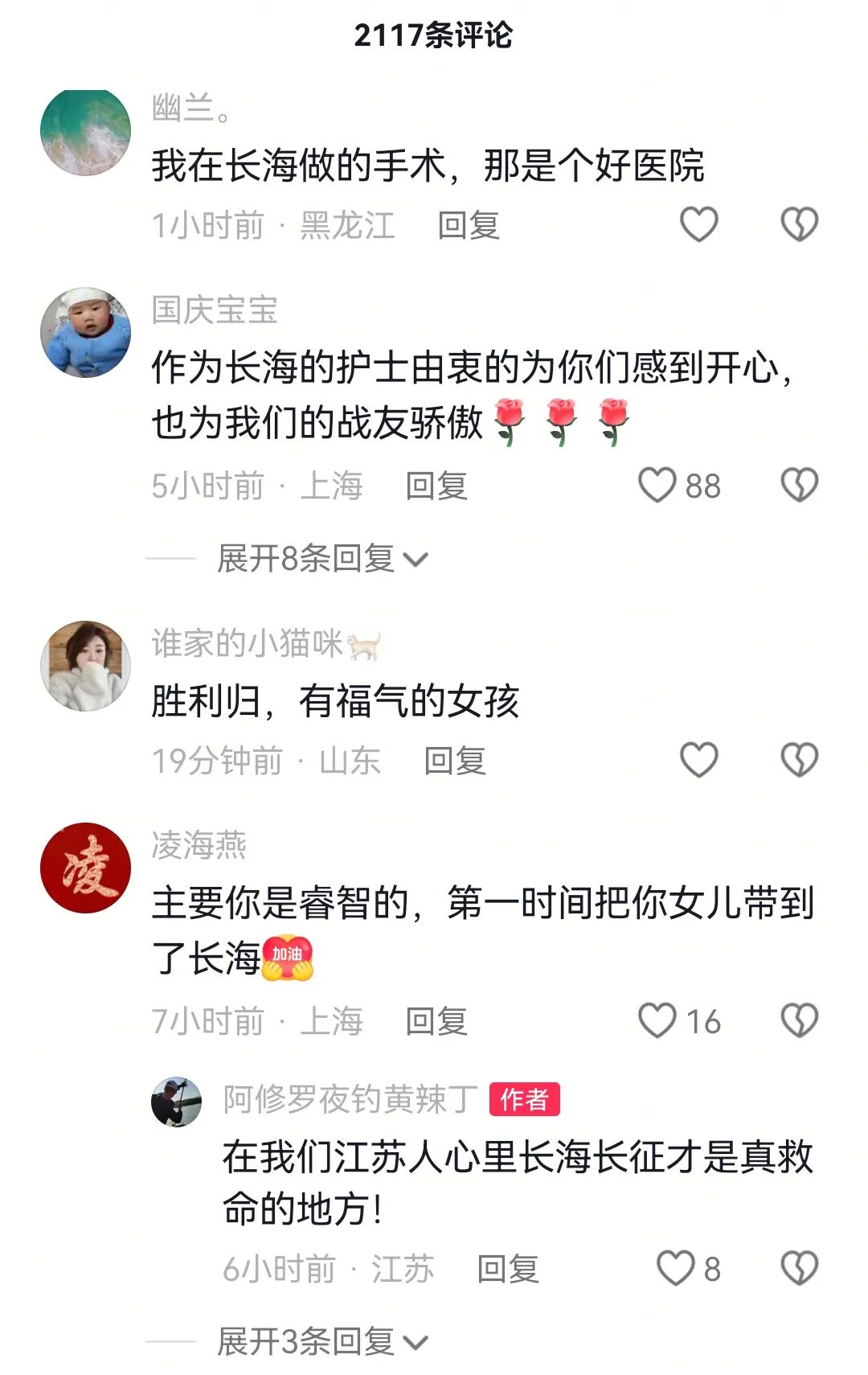Like 谁家的小猫咪's comment
Viewport: 868px width, 1375px height.
pyautogui.click(x=698, y=760)
